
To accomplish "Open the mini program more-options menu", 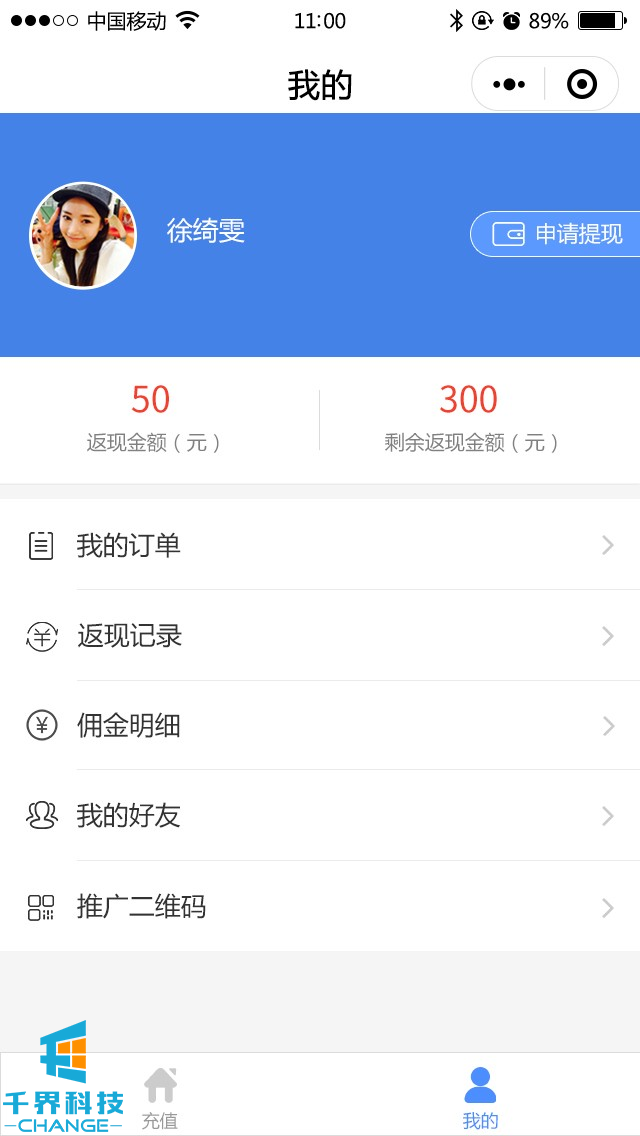I will pyautogui.click(x=509, y=84).
